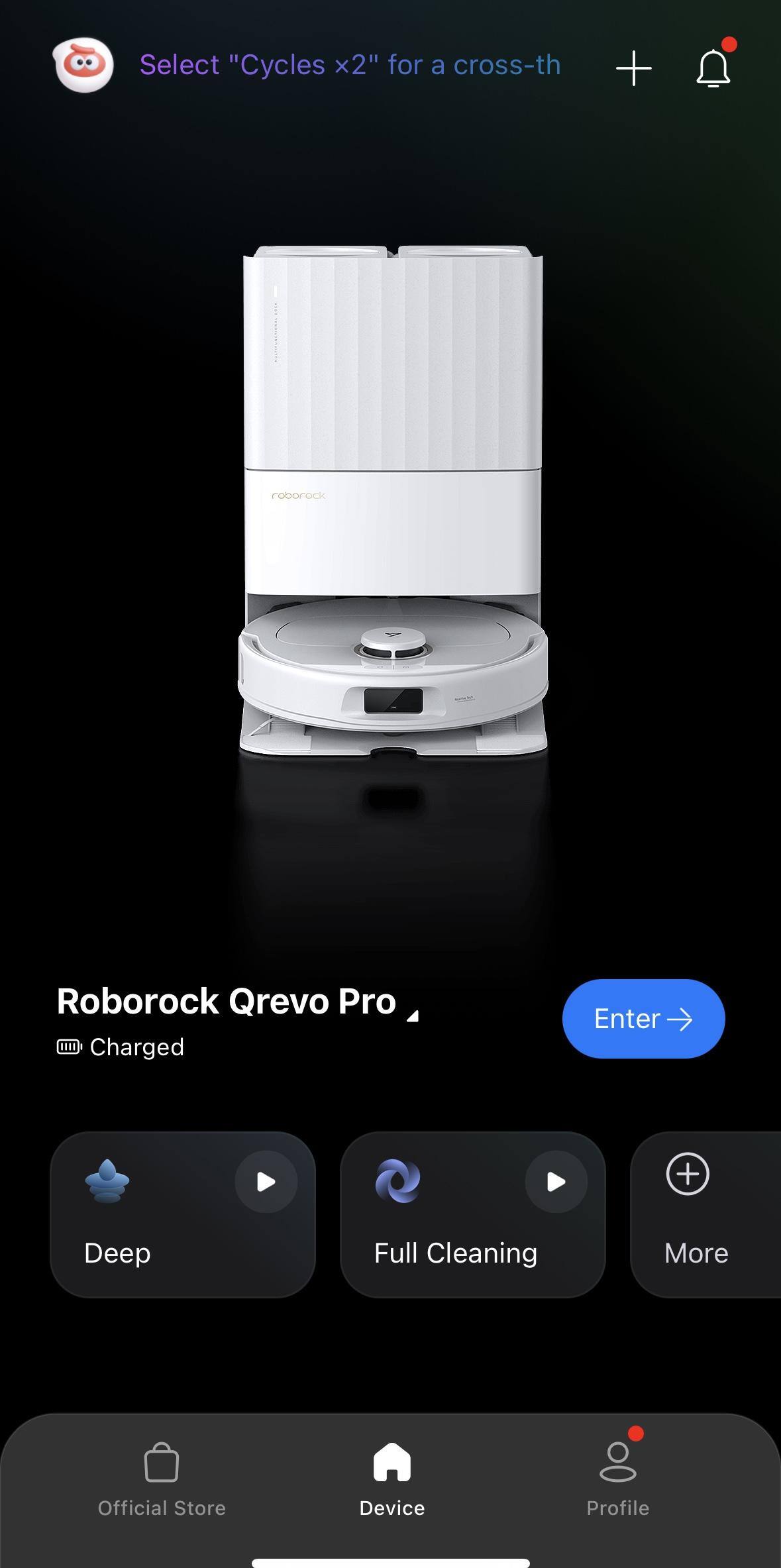This screenshot has width=781, height=1568.
Task: Start the Deep cleaning routine
Action: 267,1182
